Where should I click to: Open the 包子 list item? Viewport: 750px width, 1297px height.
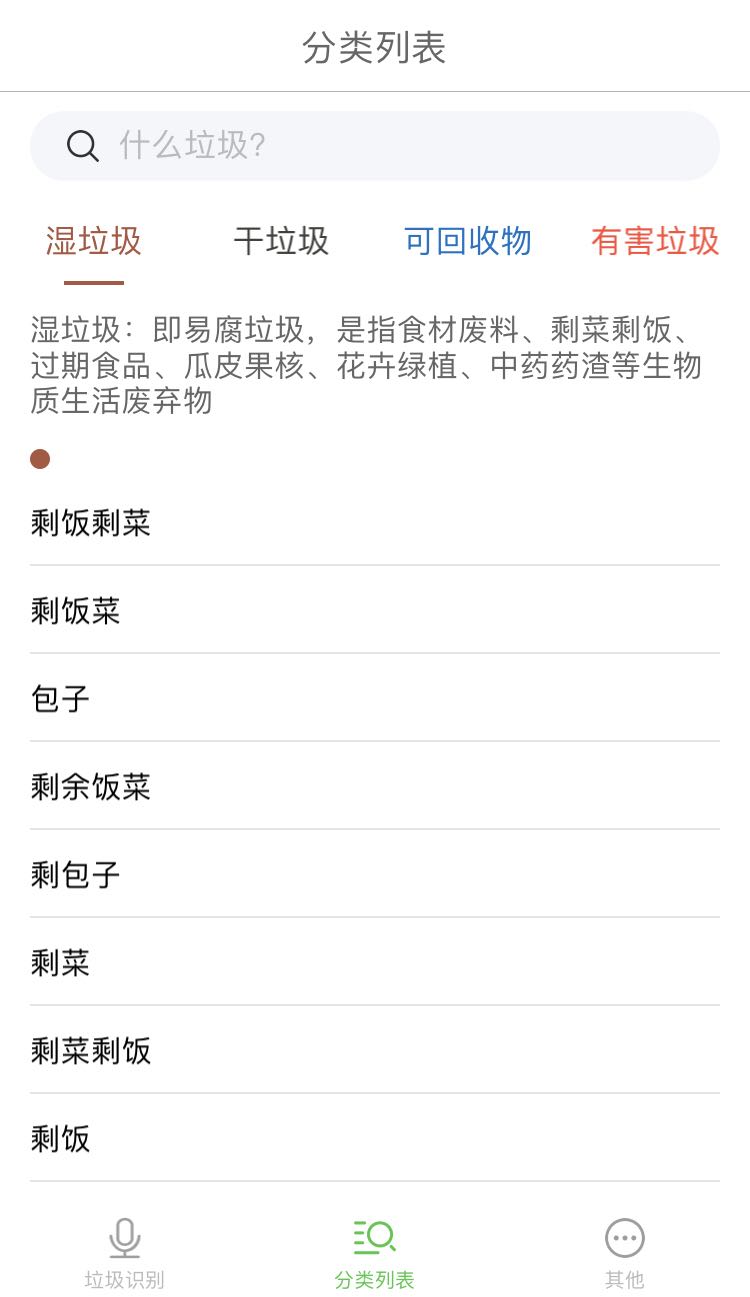click(x=375, y=698)
